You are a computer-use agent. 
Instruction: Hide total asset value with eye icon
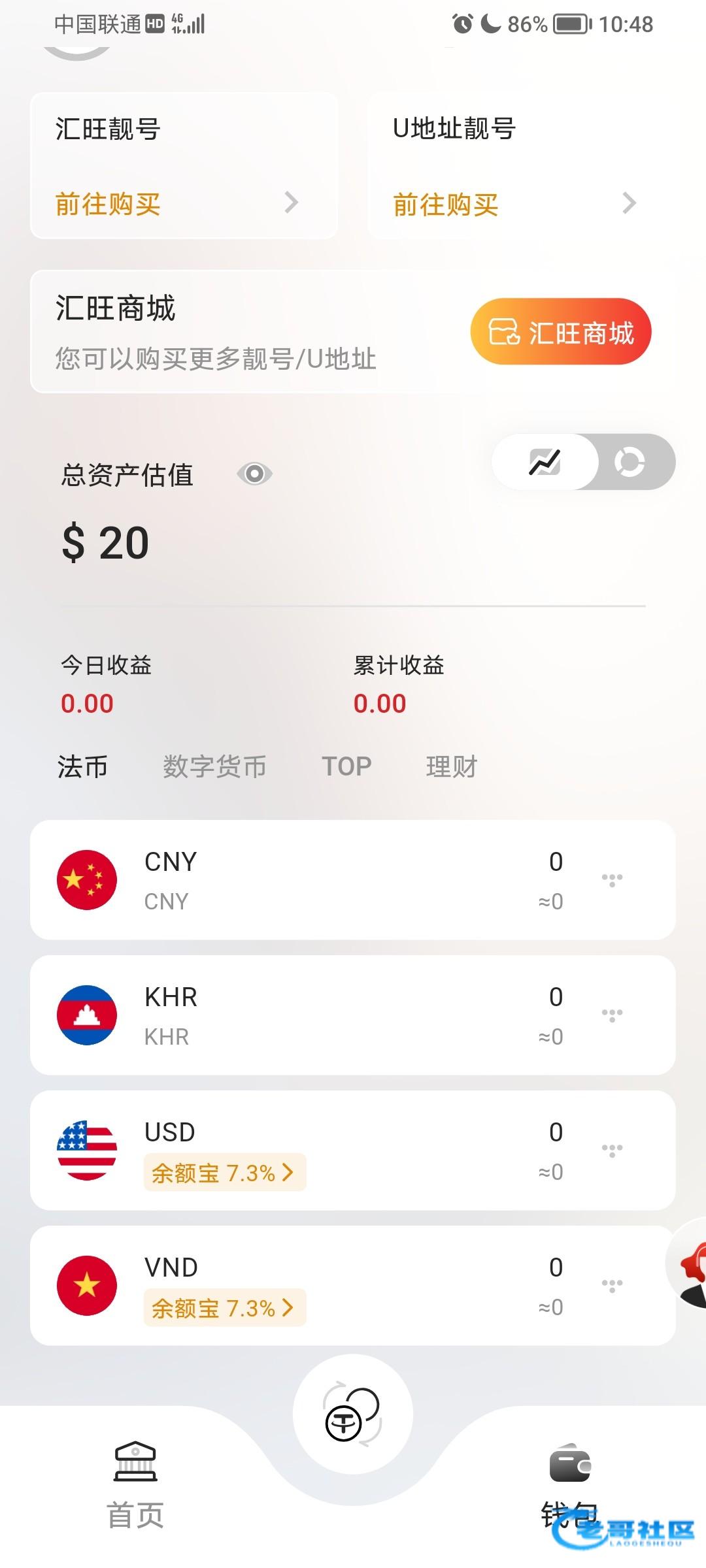pos(254,474)
